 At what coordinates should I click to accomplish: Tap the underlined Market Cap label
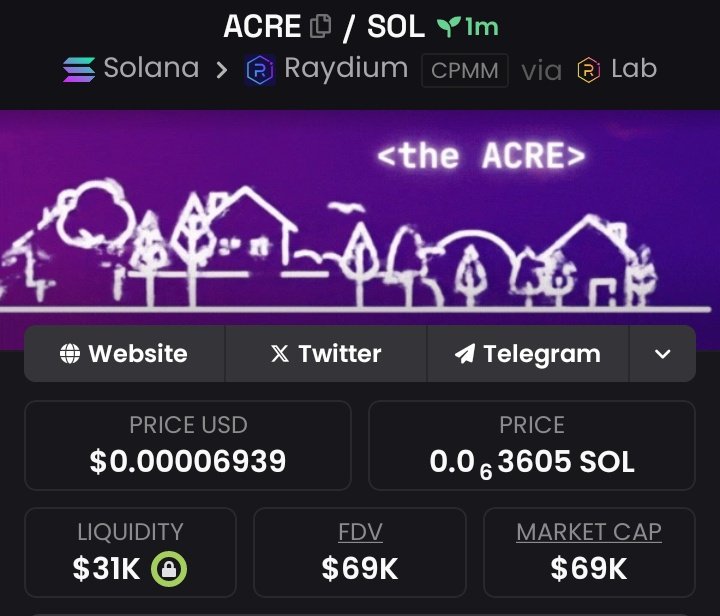pyautogui.click(x=589, y=532)
